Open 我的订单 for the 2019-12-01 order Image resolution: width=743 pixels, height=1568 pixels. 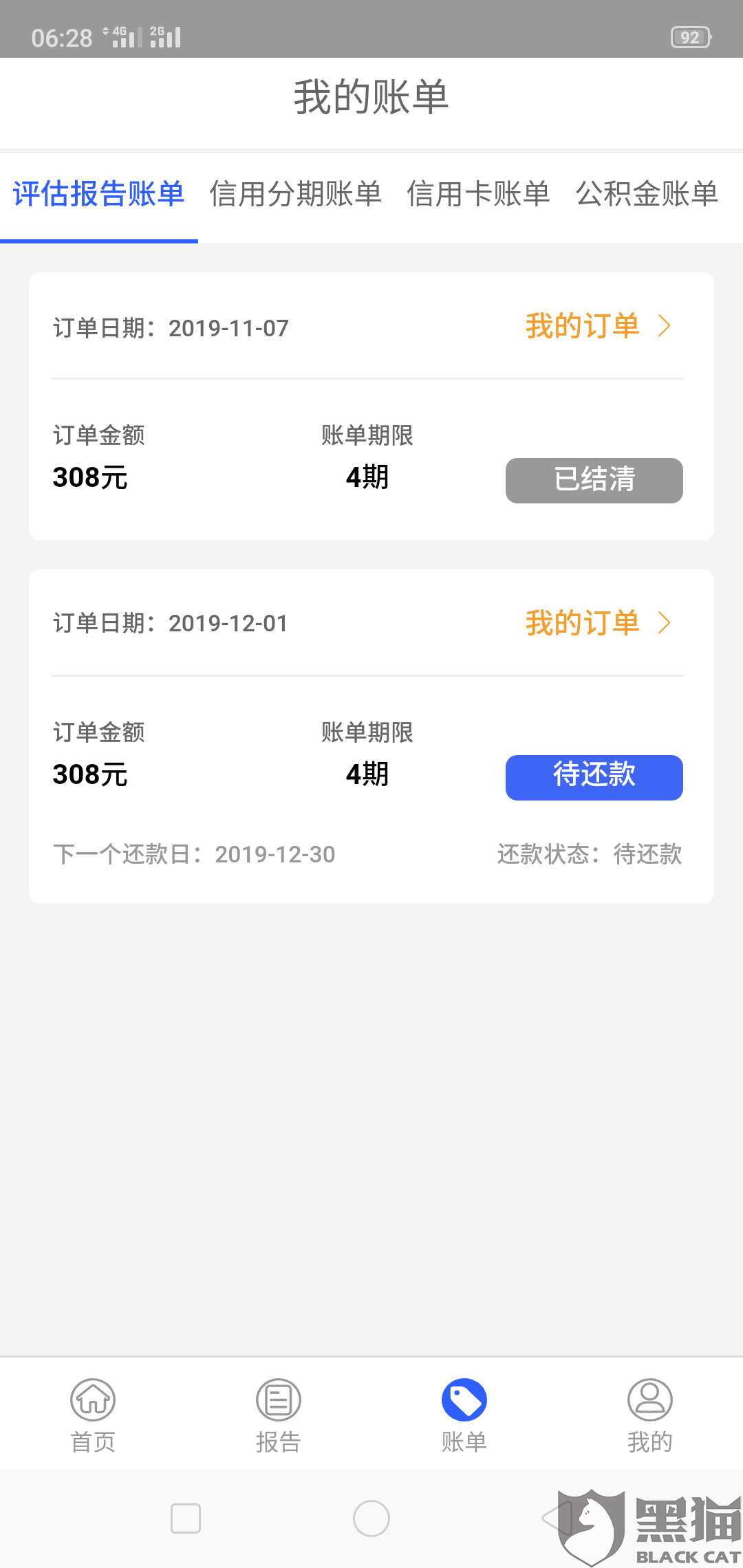click(x=597, y=623)
